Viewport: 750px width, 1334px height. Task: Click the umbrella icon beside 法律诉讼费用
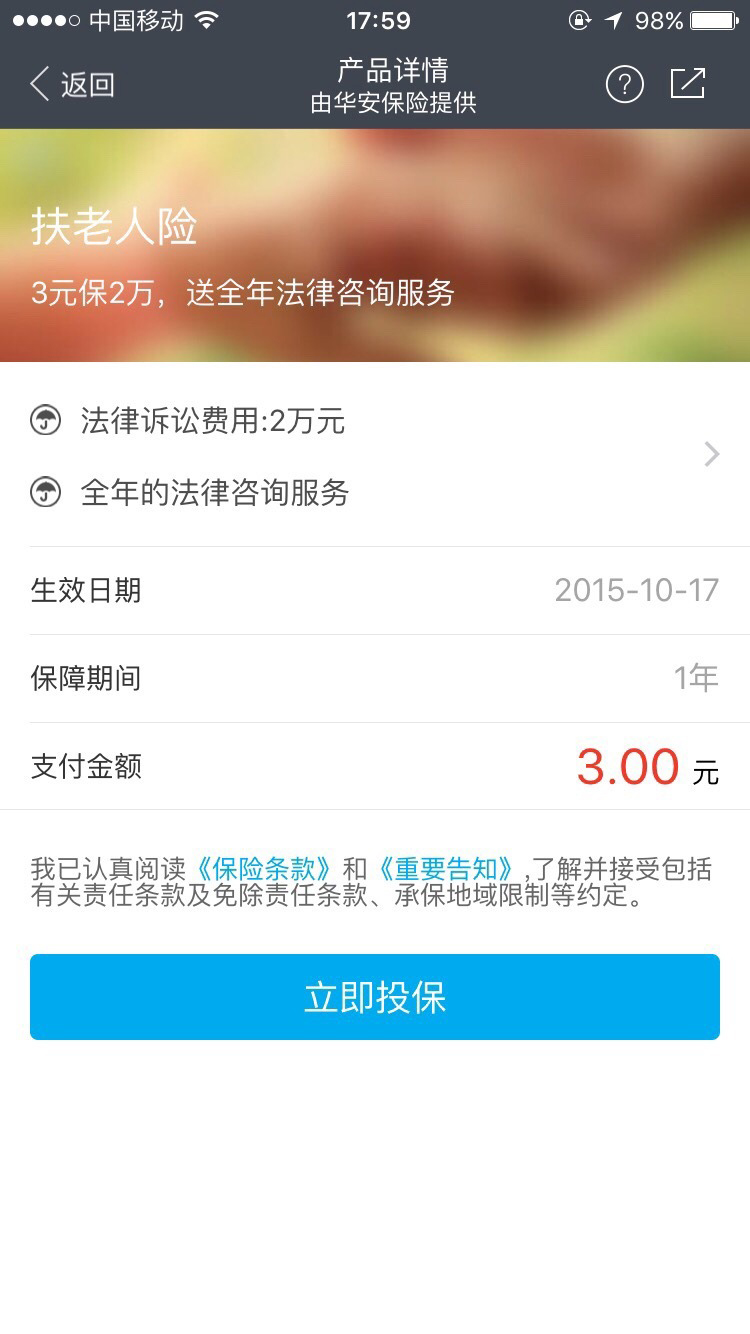[x=45, y=421]
